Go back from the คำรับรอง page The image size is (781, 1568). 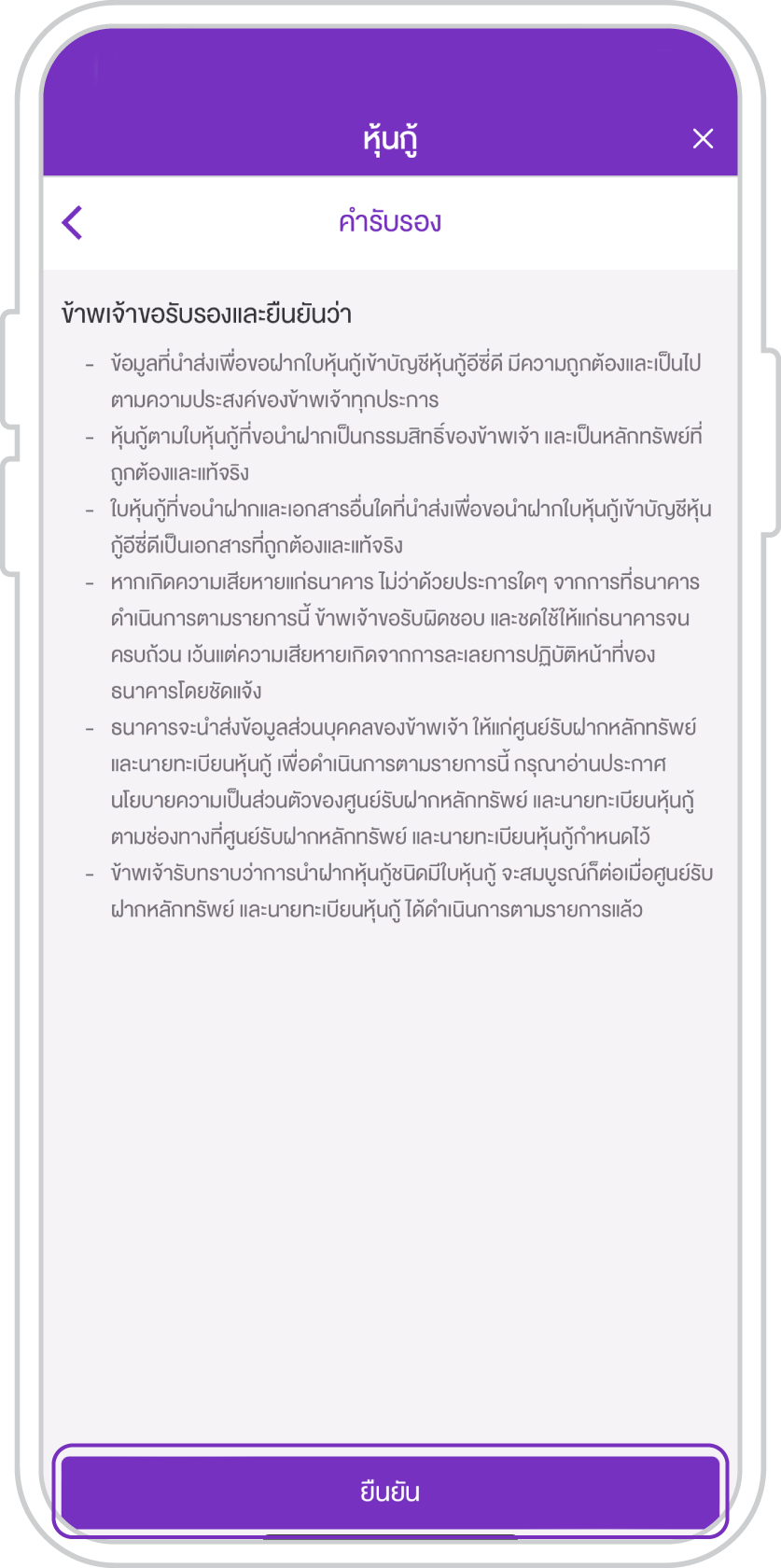[73, 222]
